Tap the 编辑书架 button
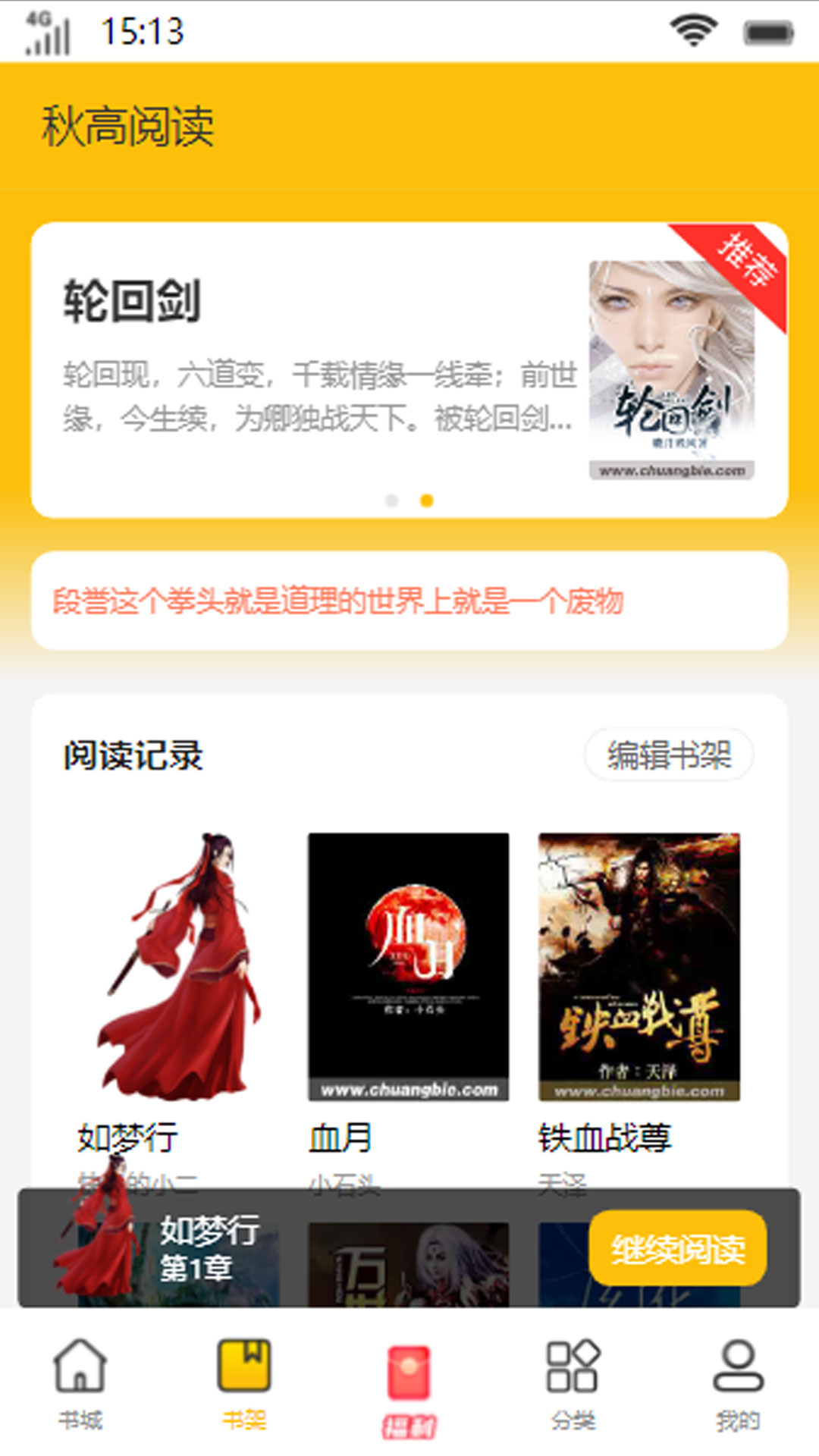Viewport: 819px width, 1456px height. [668, 755]
